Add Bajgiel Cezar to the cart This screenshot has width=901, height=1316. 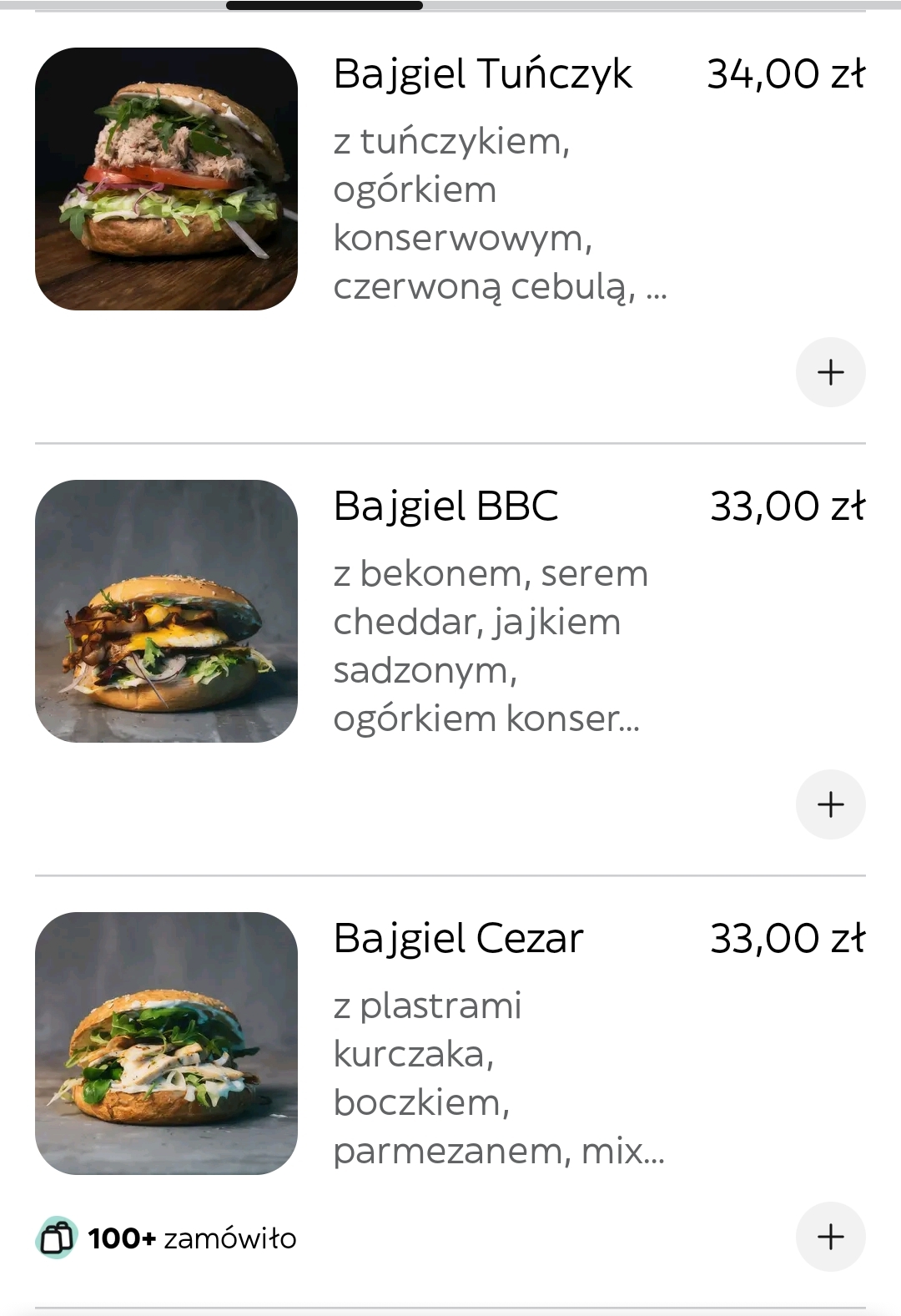[x=830, y=1237]
